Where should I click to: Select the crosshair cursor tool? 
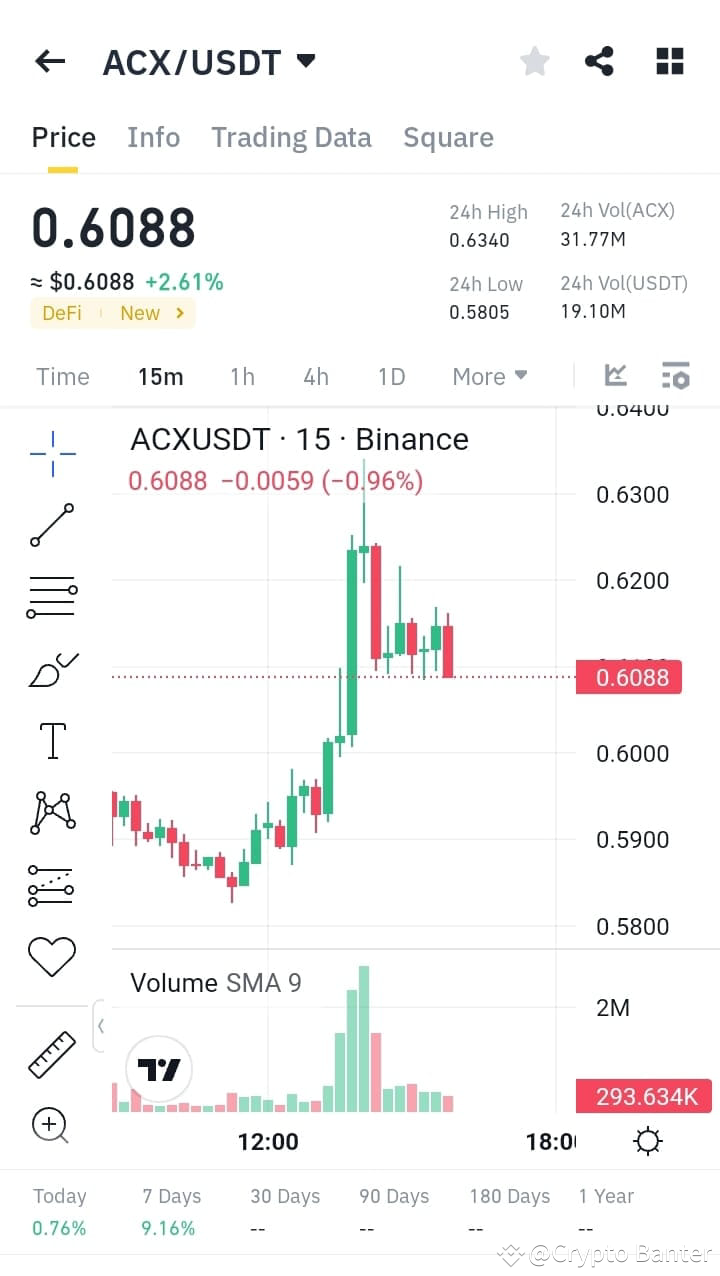pos(50,452)
